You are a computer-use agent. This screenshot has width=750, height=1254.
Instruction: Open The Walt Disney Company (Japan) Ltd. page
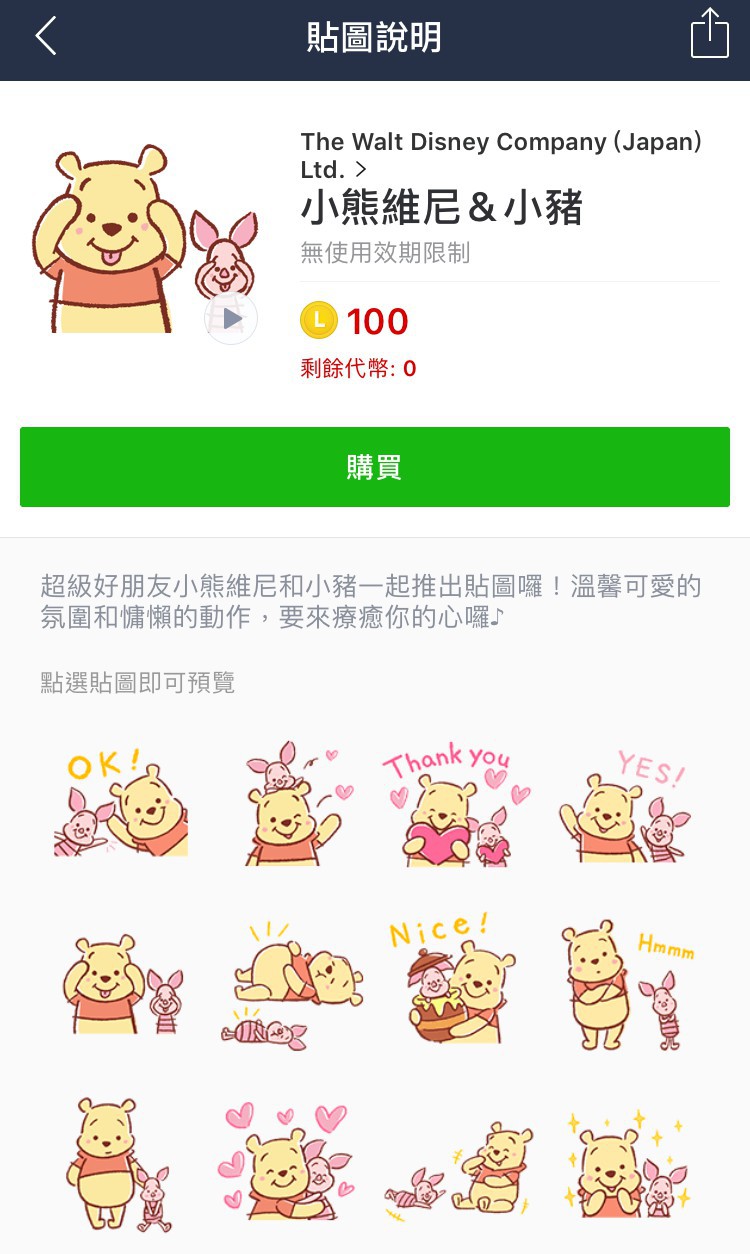500,155
